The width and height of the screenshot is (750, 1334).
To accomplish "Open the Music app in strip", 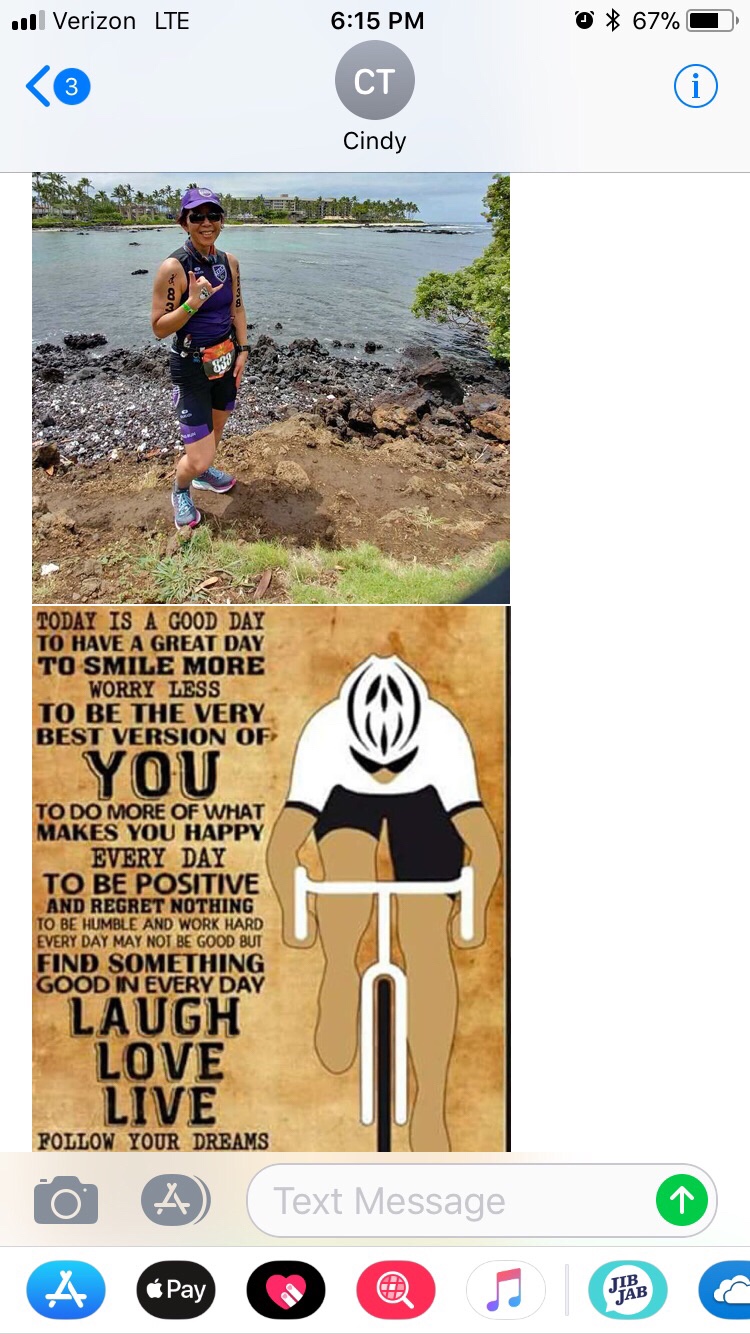I will 505,1290.
